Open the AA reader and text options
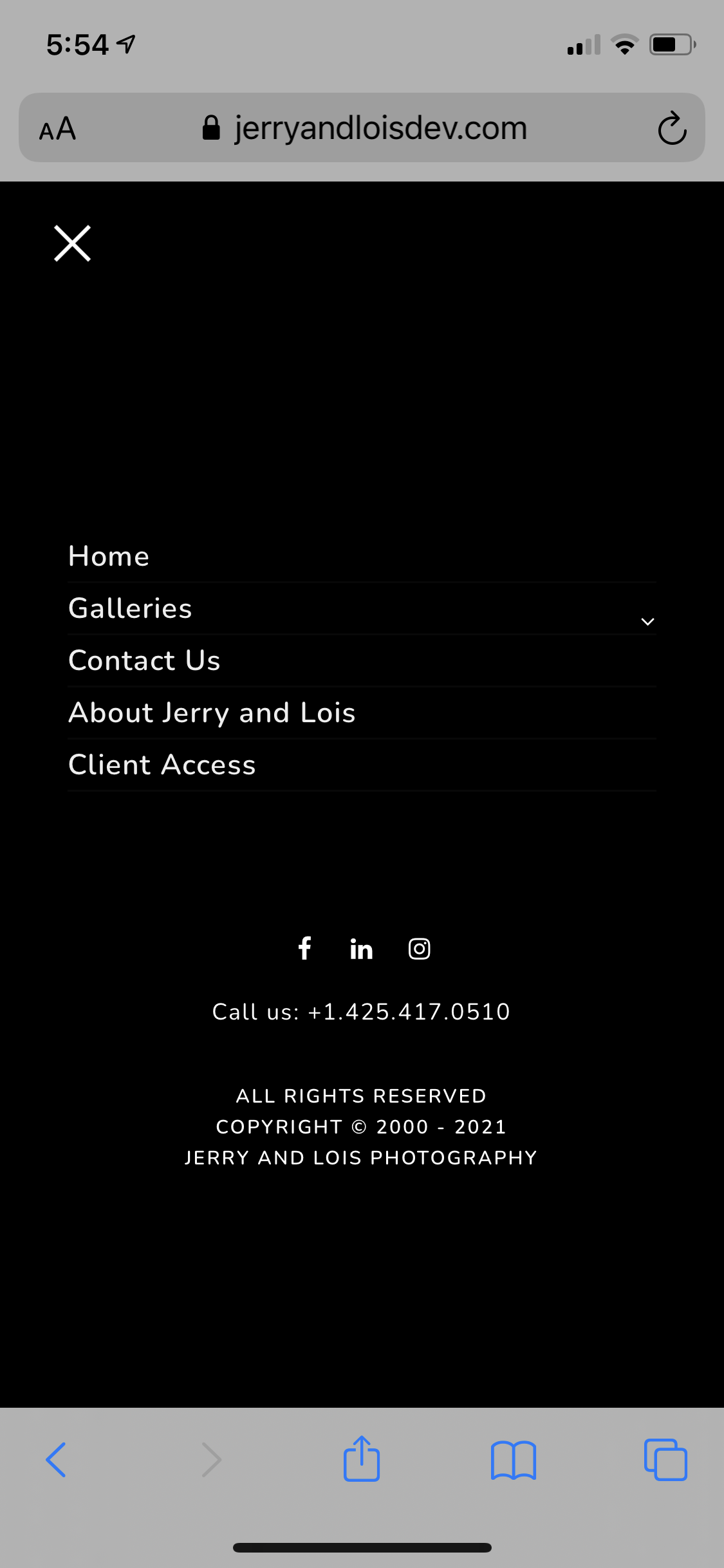 pyautogui.click(x=58, y=129)
